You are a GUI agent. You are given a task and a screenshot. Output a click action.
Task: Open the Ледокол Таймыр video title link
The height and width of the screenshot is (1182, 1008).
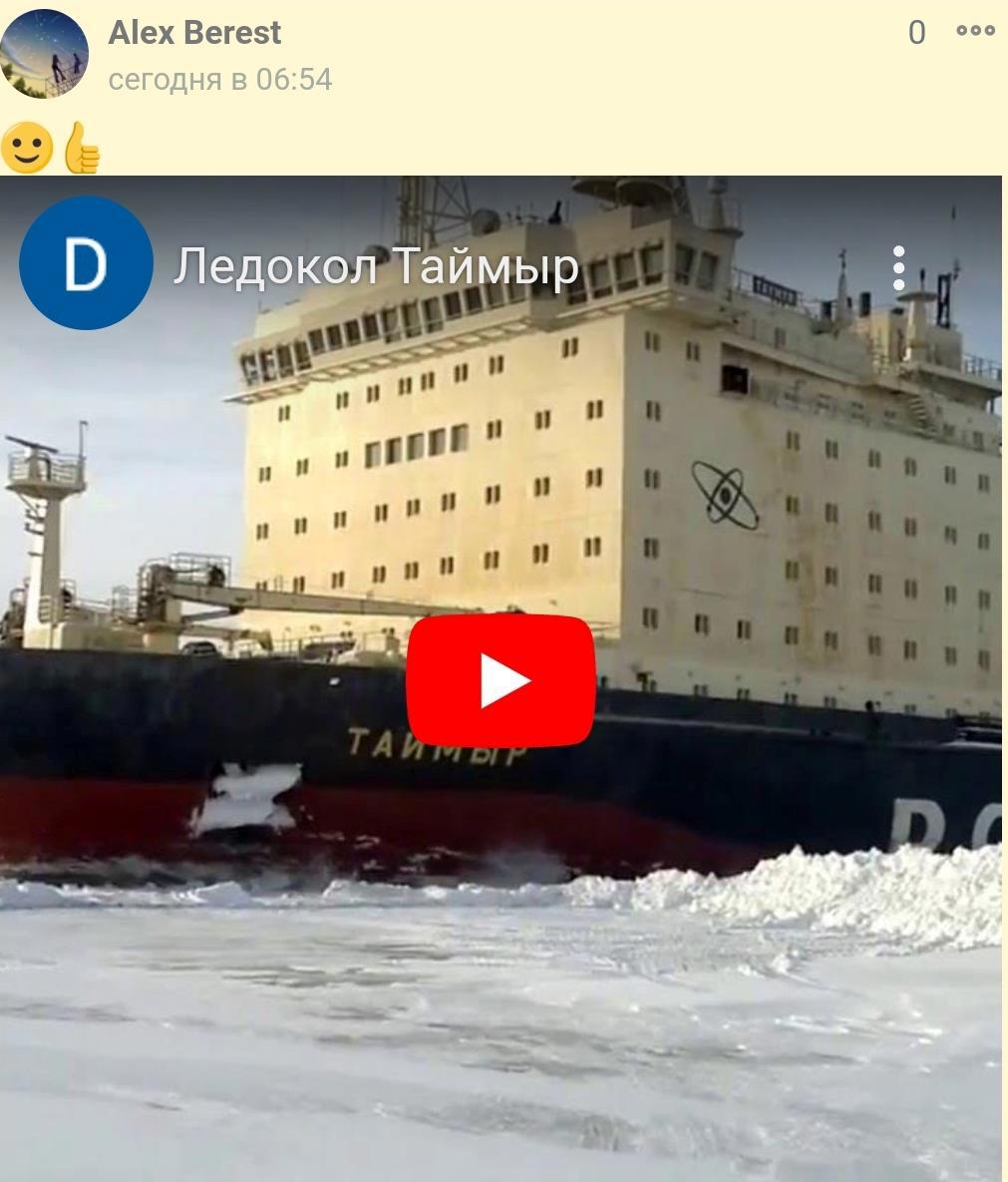[x=376, y=266]
